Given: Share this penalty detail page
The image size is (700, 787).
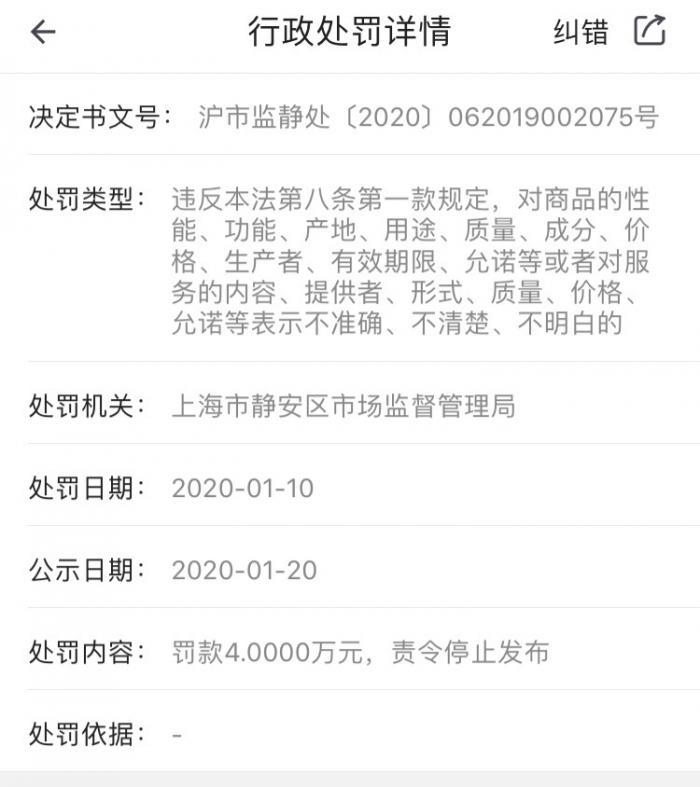Looking at the screenshot, I should tap(649, 31).
